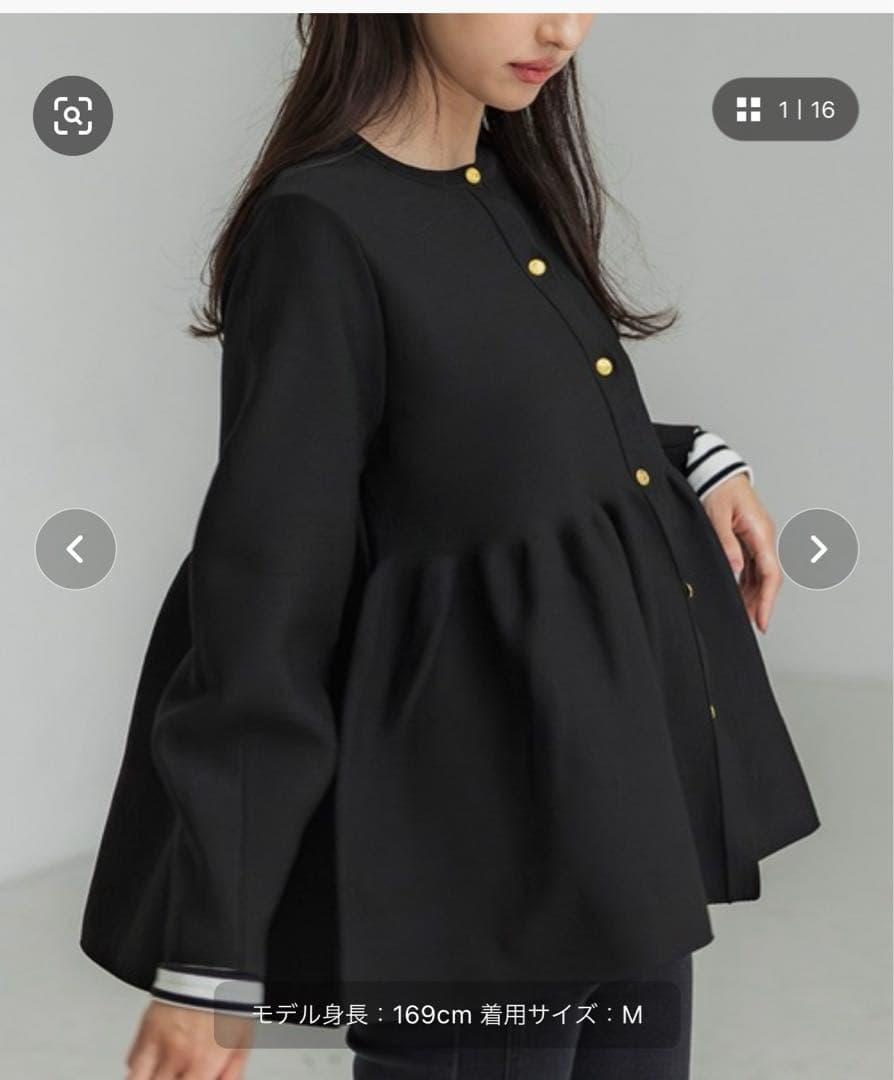Open the 1 | 16 image gallery grid

pos(785,109)
